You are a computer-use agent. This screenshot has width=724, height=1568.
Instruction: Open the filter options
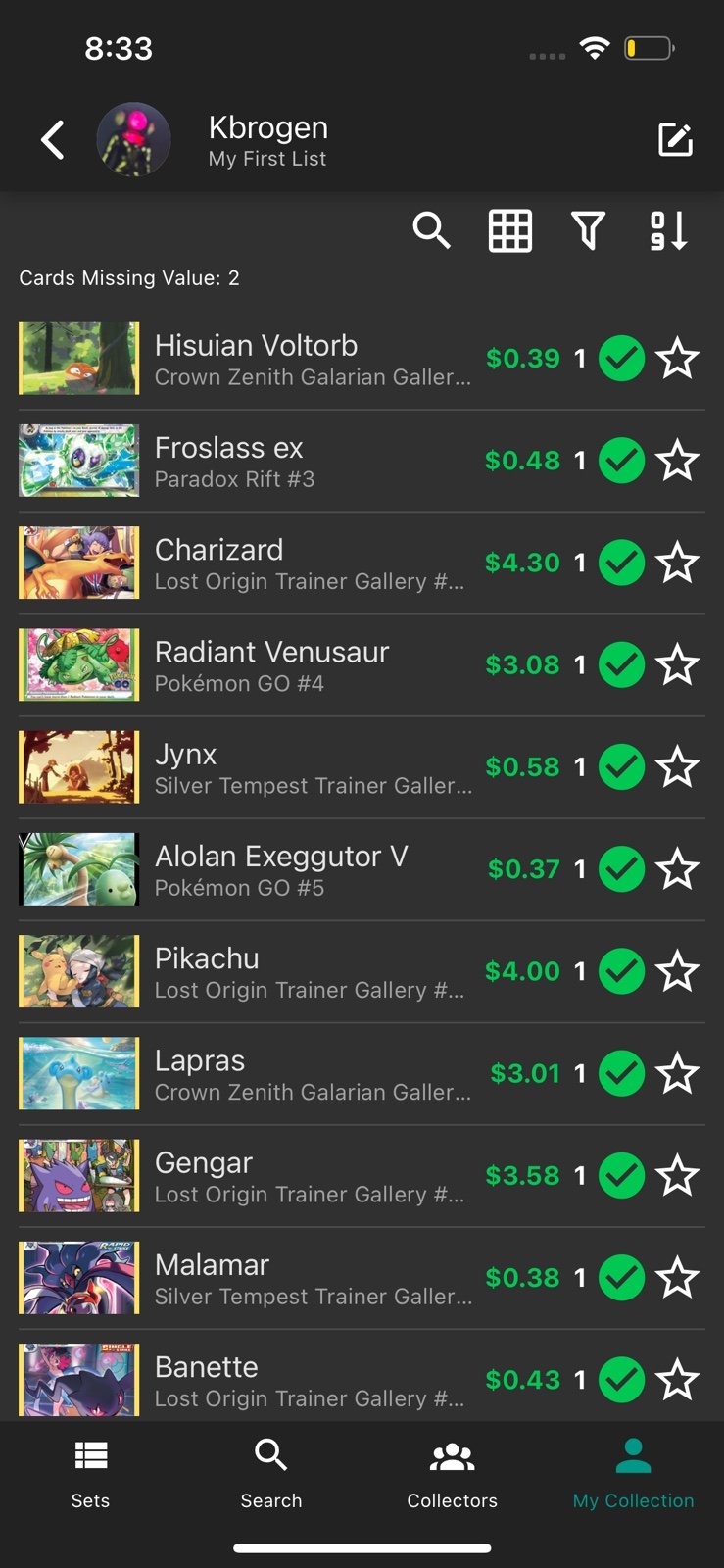tap(588, 231)
